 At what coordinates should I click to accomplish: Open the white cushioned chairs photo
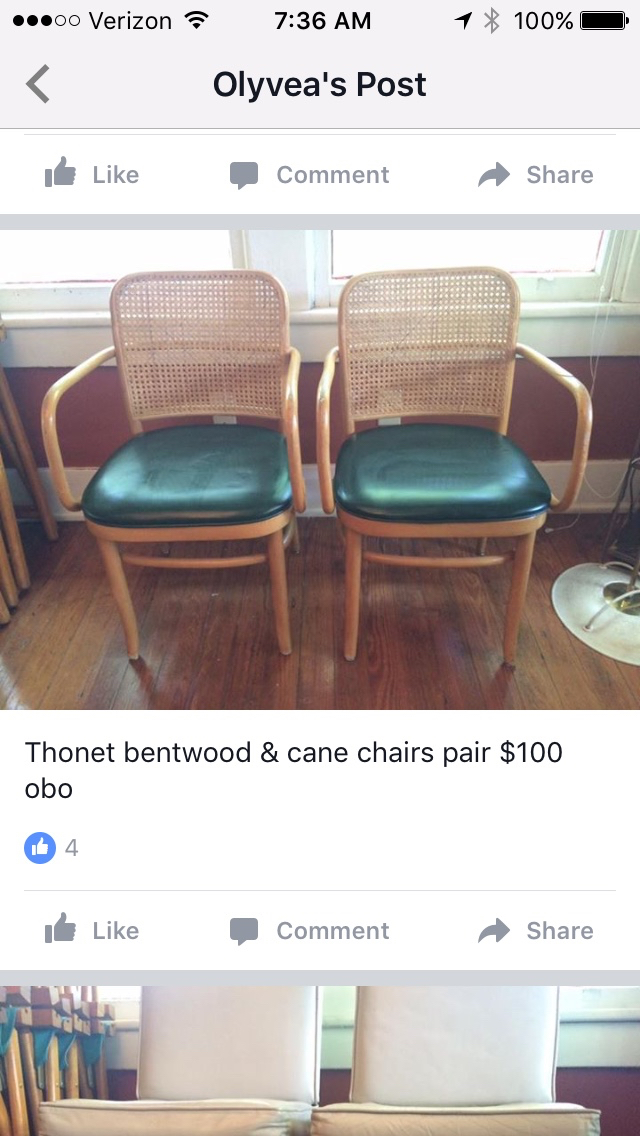(x=320, y=1062)
